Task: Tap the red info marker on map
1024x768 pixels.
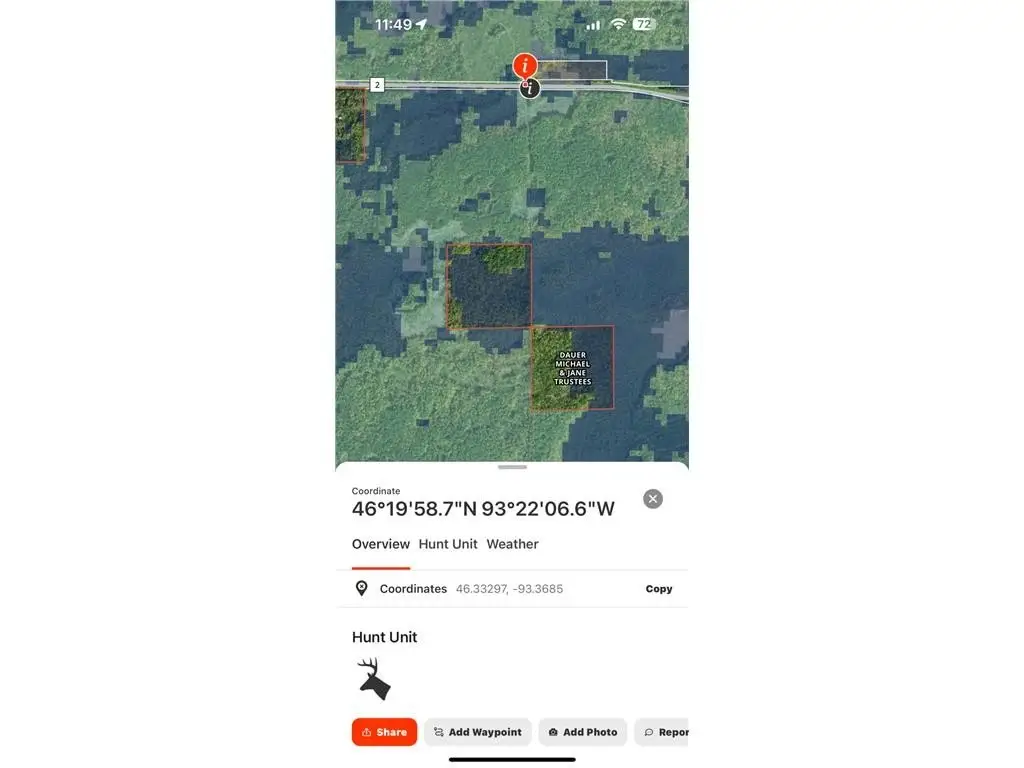Action: point(524,66)
